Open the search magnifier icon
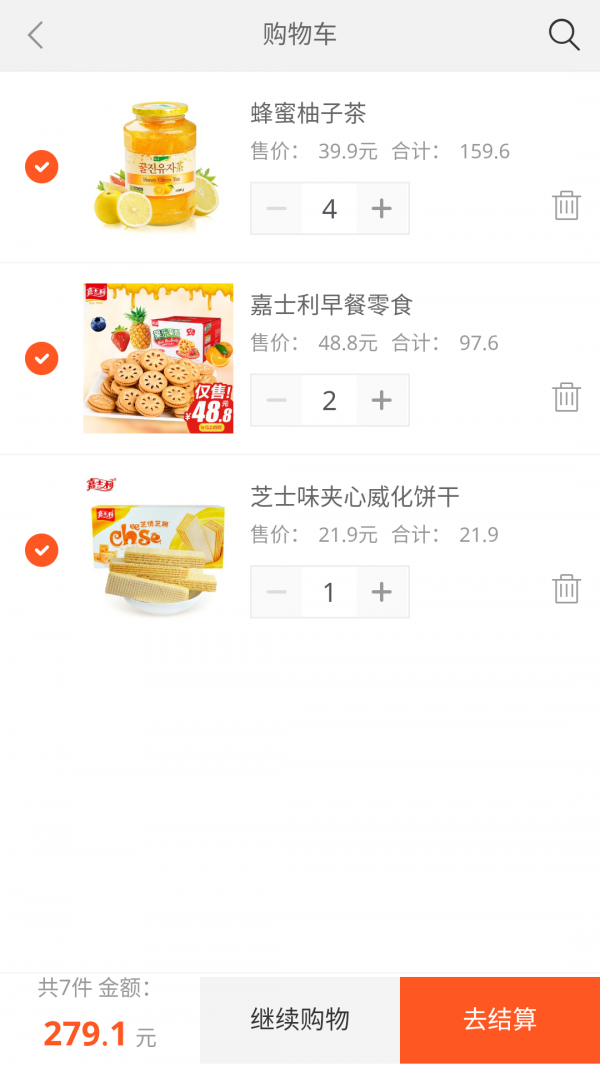Screen dimensions: 600x1067 pos(564,35)
